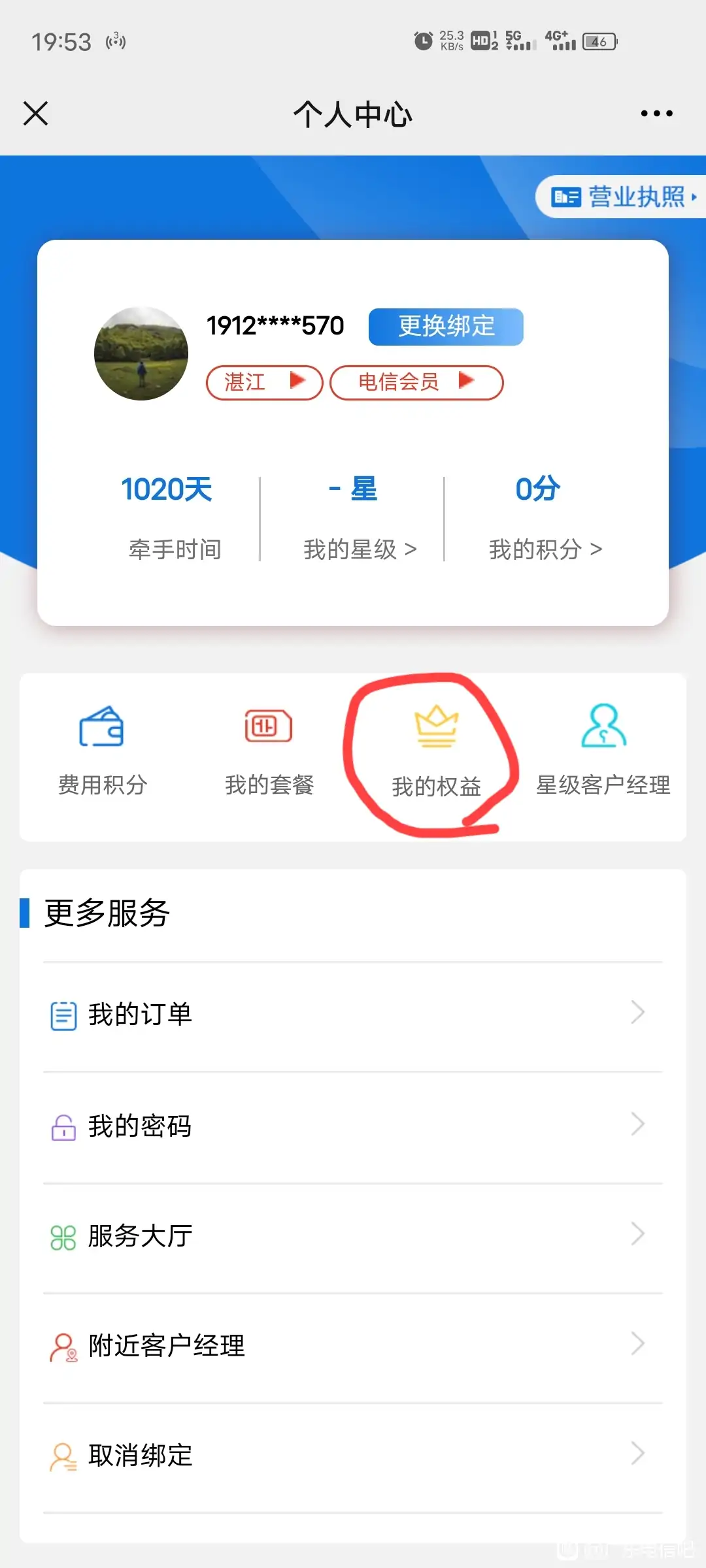The height and width of the screenshot is (1568, 706).
Task: Open 费用积分
Action: pyautogui.click(x=103, y=753)
